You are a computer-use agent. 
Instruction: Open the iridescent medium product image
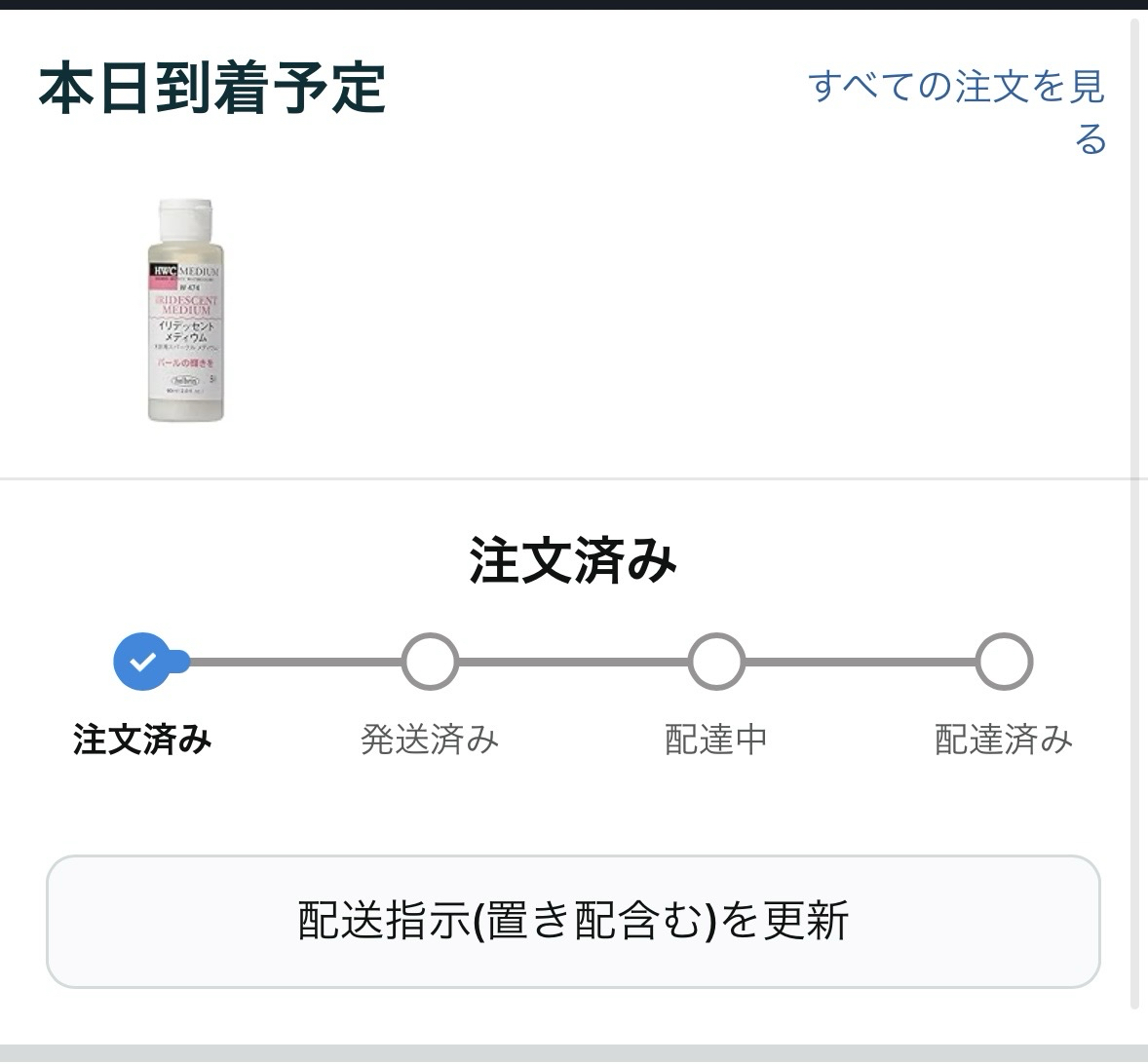pos(186,310)
